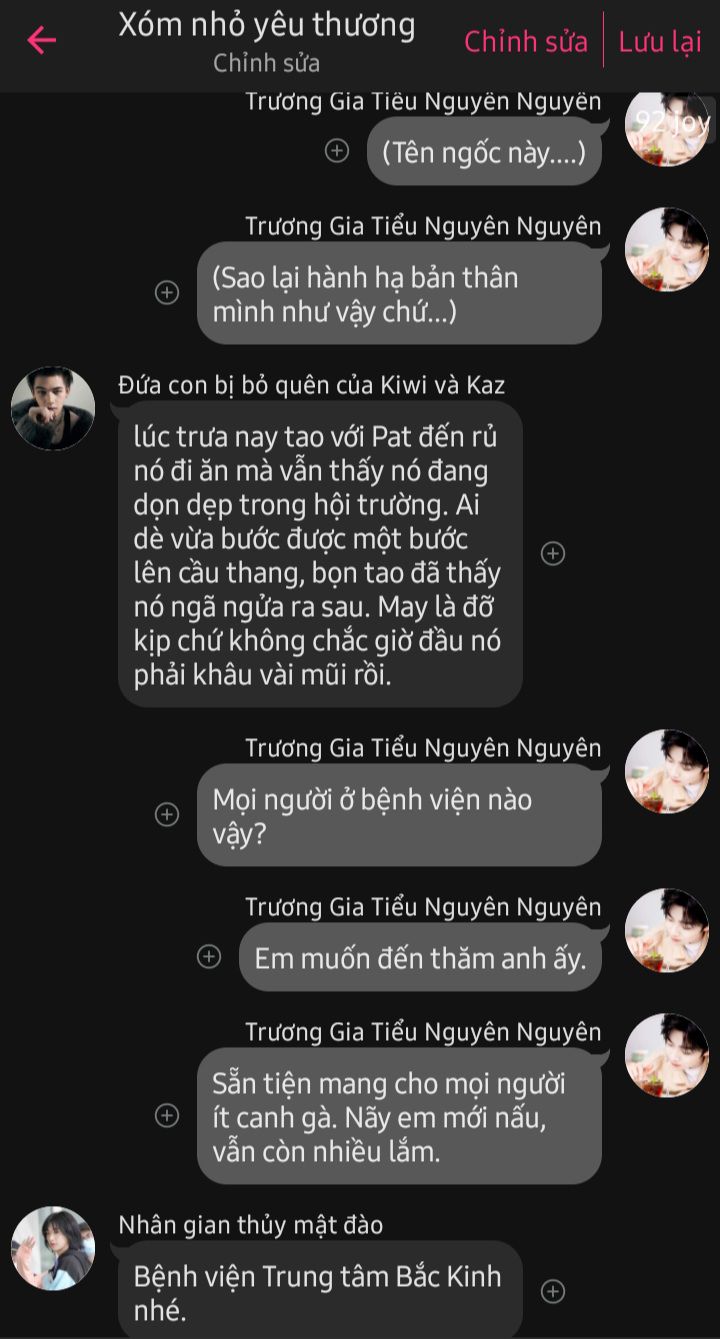The height and width of the screenshot is (1339, 720).
Task: Save the chat with Lưu lại
Action: pos(660,42)
